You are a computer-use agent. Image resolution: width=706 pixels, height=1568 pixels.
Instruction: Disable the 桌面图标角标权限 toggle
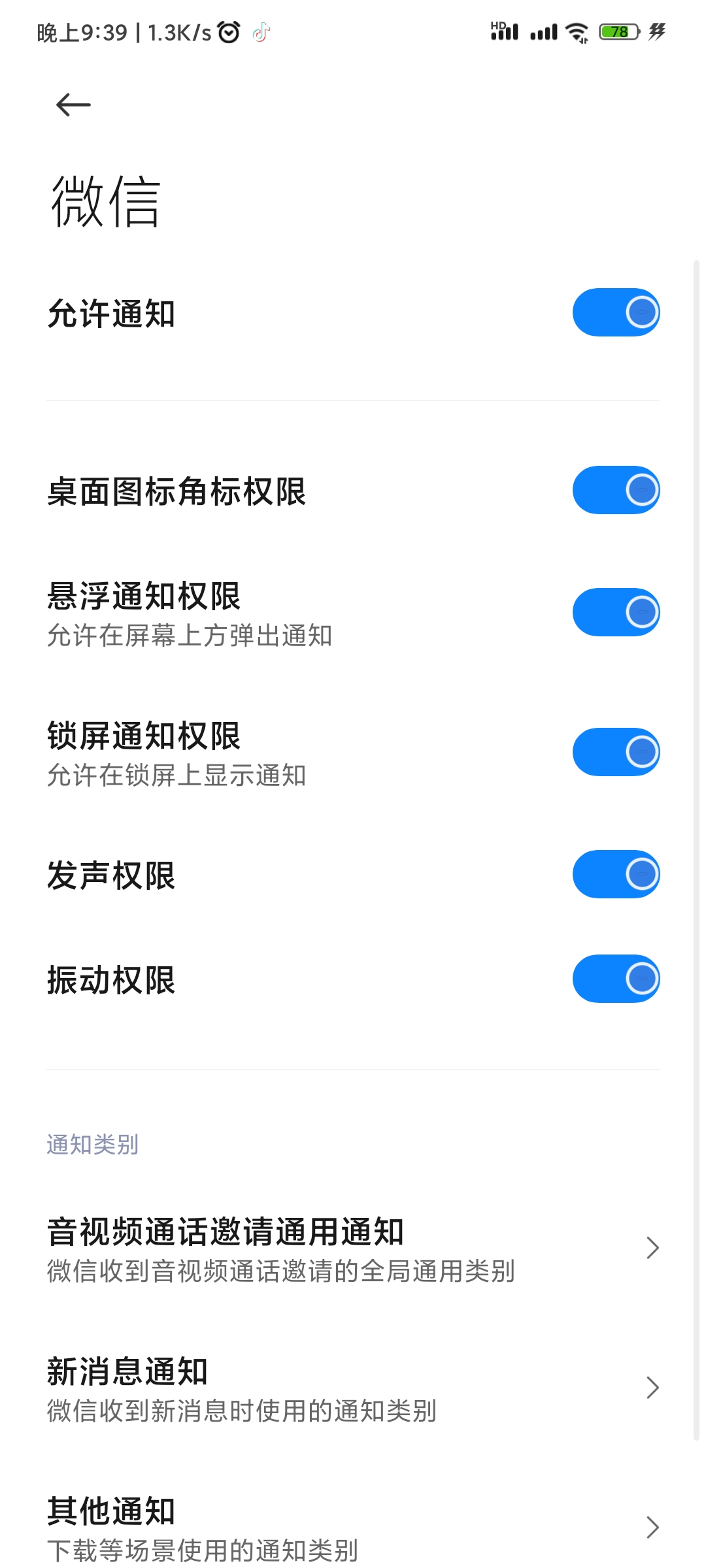[x=616, y=490]
